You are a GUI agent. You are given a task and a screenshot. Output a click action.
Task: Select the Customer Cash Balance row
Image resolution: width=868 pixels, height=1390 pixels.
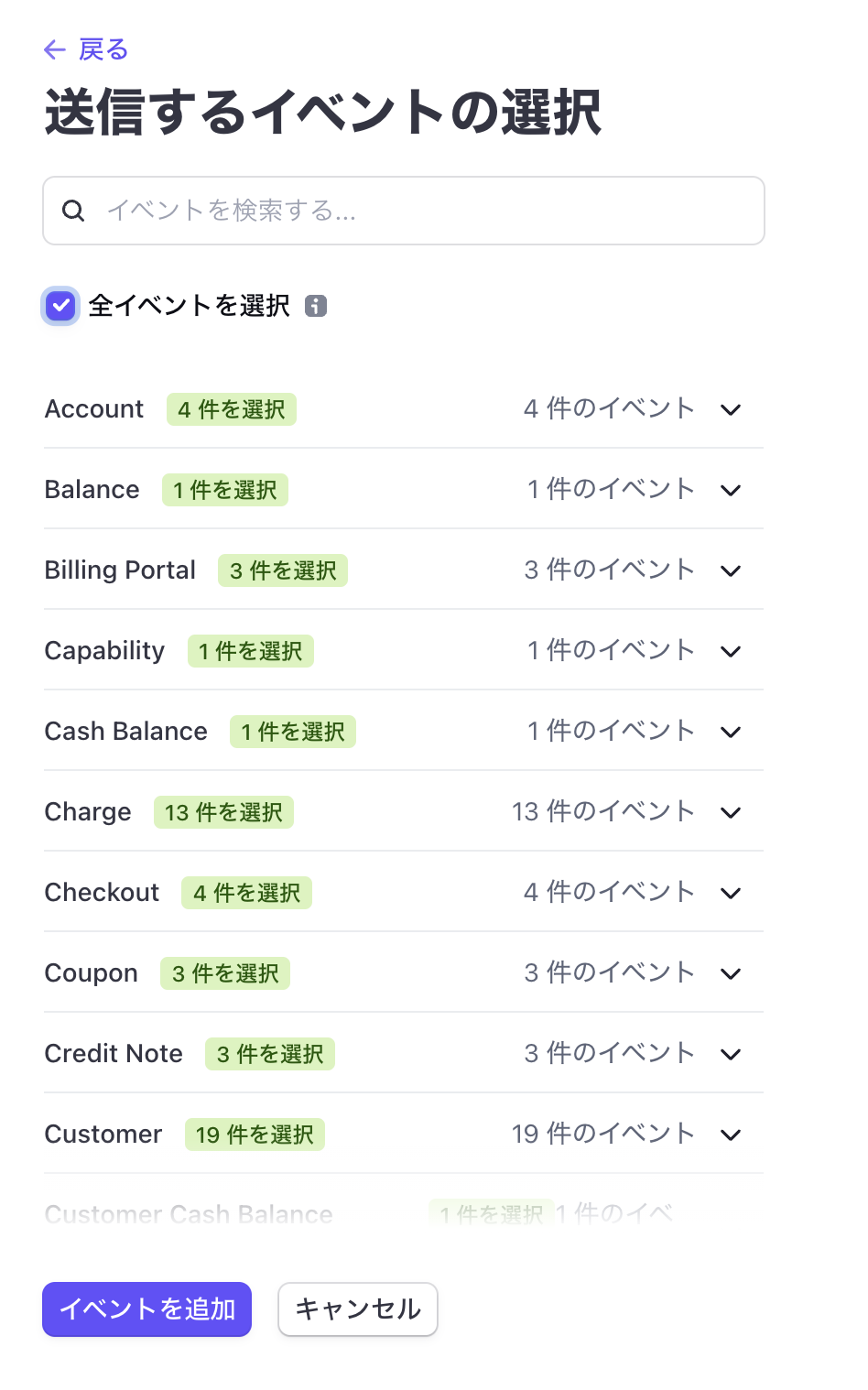coord(188,1214)
